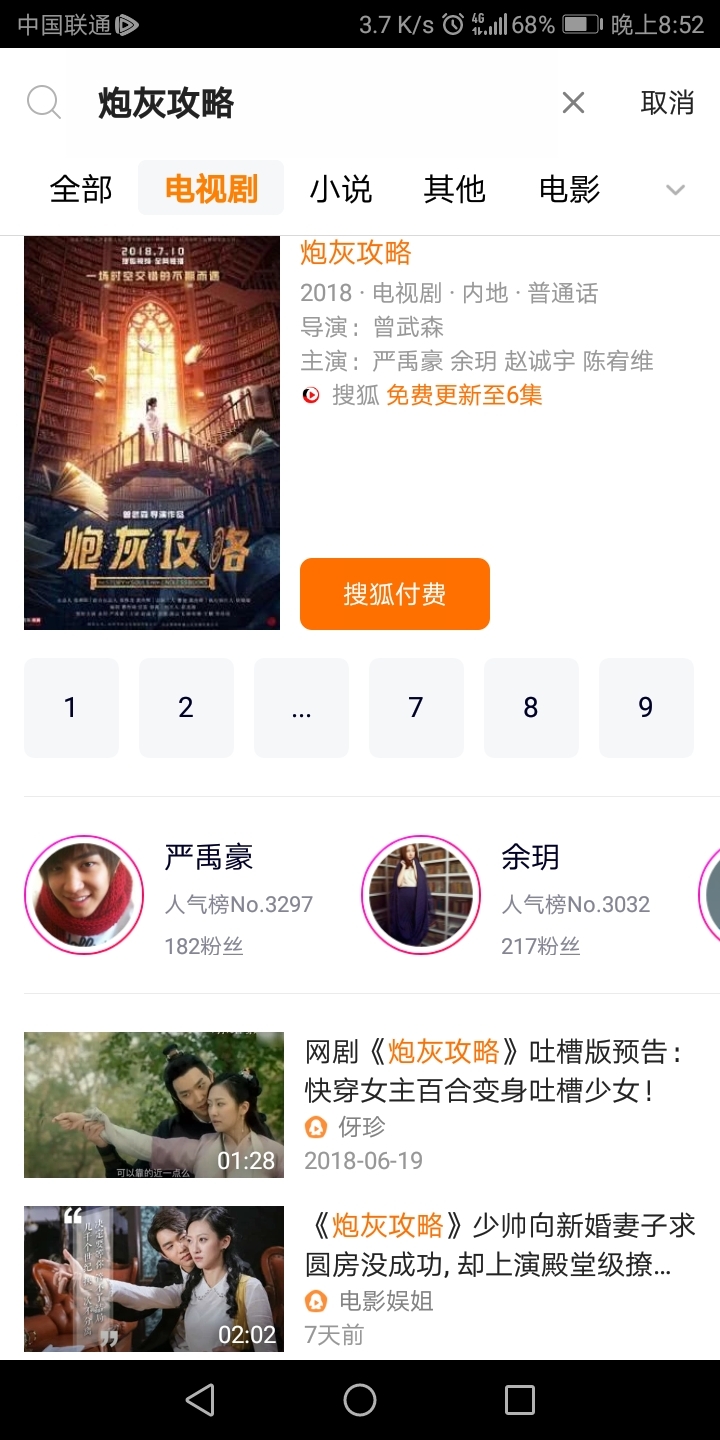Viewport: 720px width, 1440px height.
Task: Select the 电视剧 tab
Action: [x=211, y=189]
